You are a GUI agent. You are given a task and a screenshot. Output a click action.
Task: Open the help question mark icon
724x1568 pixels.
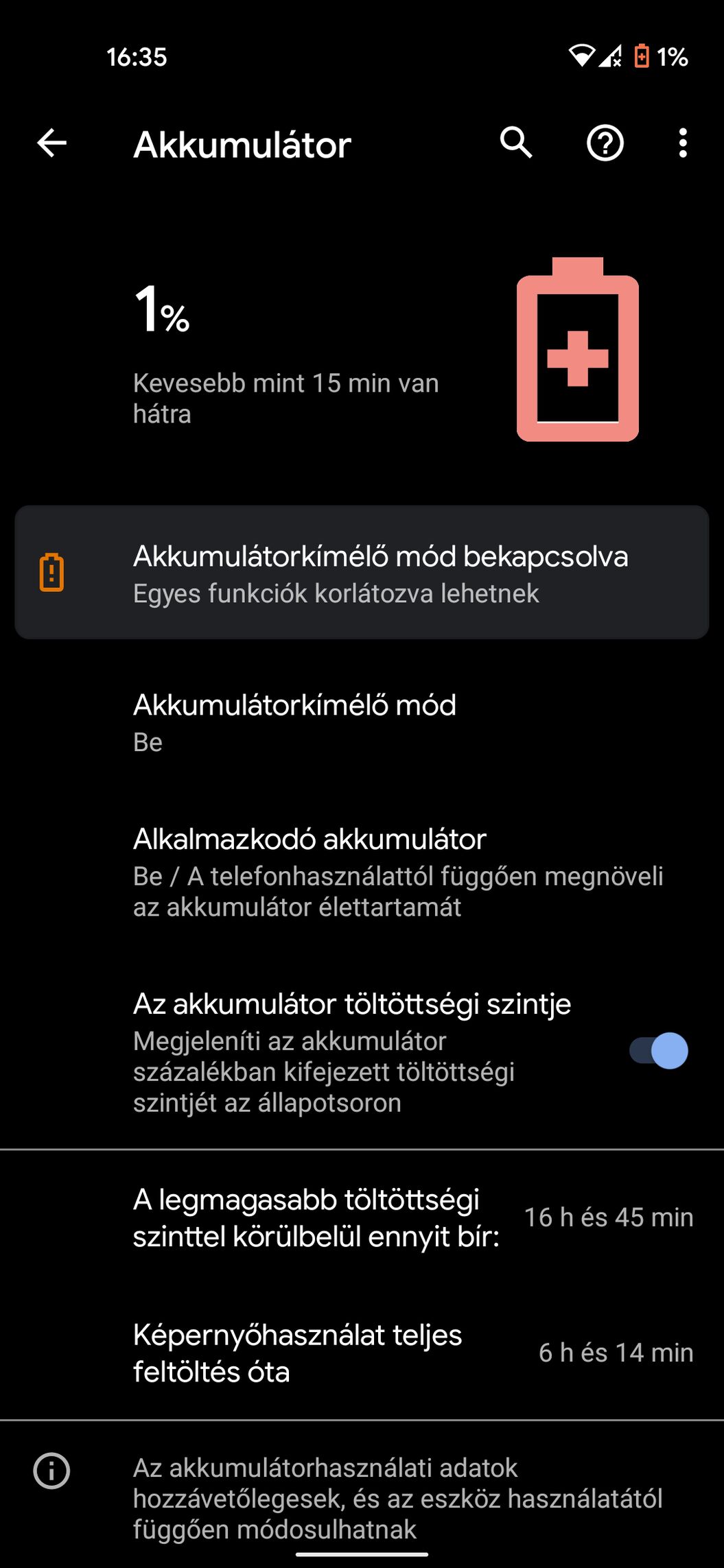point(605,143)
